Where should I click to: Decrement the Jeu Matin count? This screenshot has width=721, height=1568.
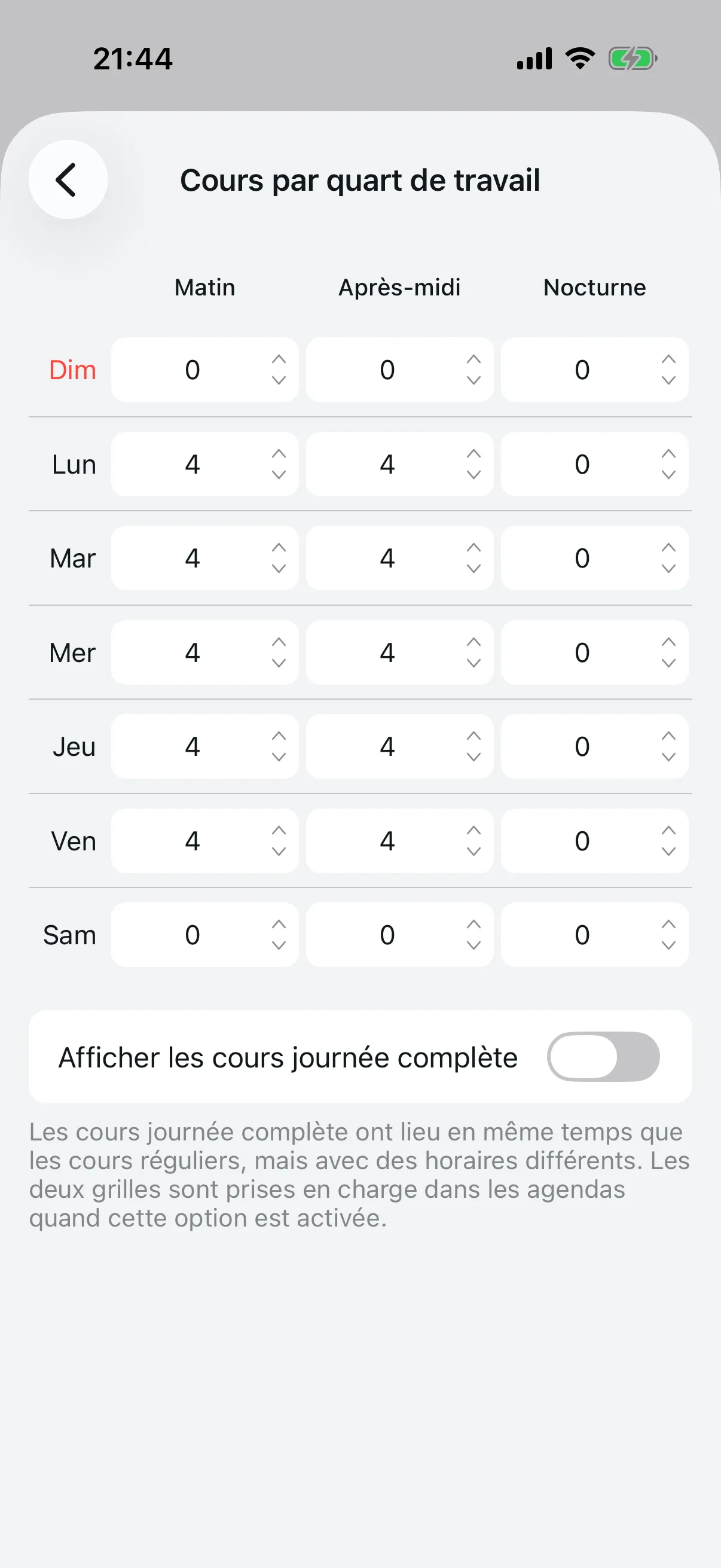click(x=279, y=758)
